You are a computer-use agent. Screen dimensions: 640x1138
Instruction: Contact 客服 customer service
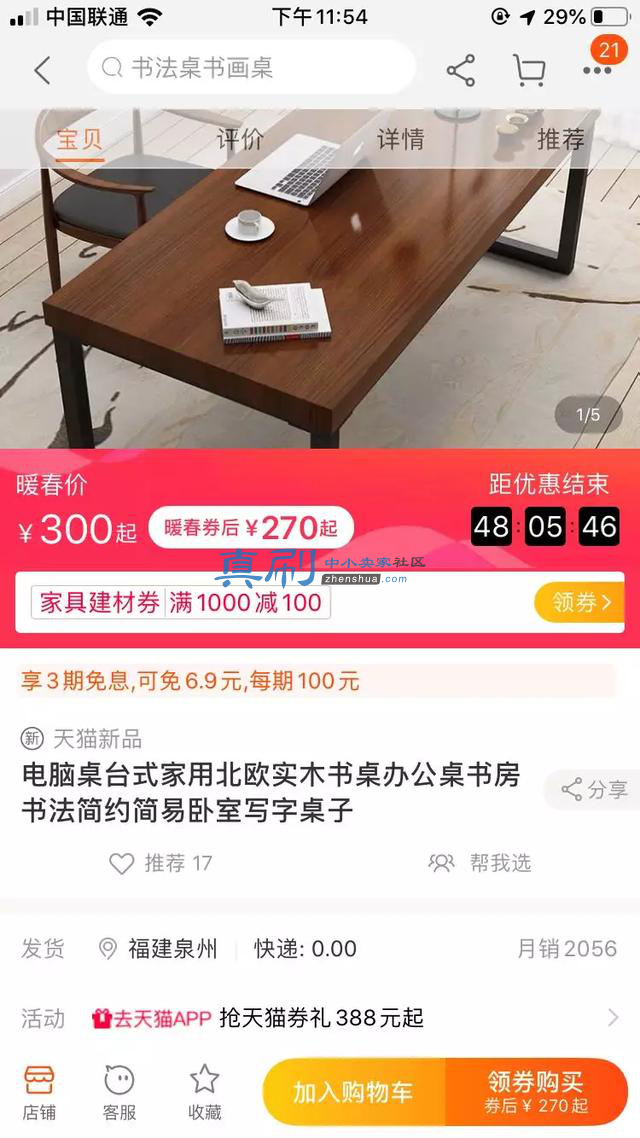tap(120, 1093)
